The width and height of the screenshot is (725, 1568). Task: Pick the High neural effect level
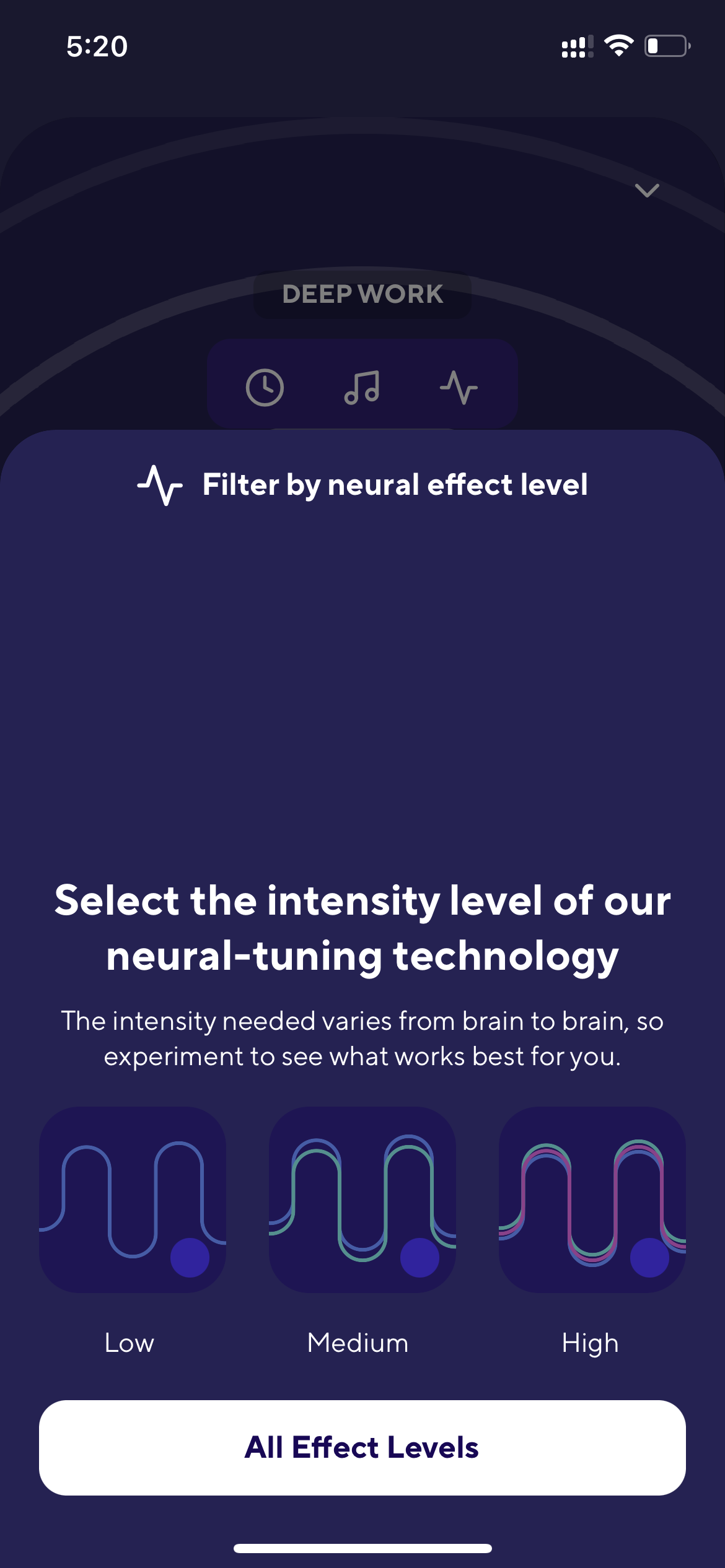(x=592, y=1200)
